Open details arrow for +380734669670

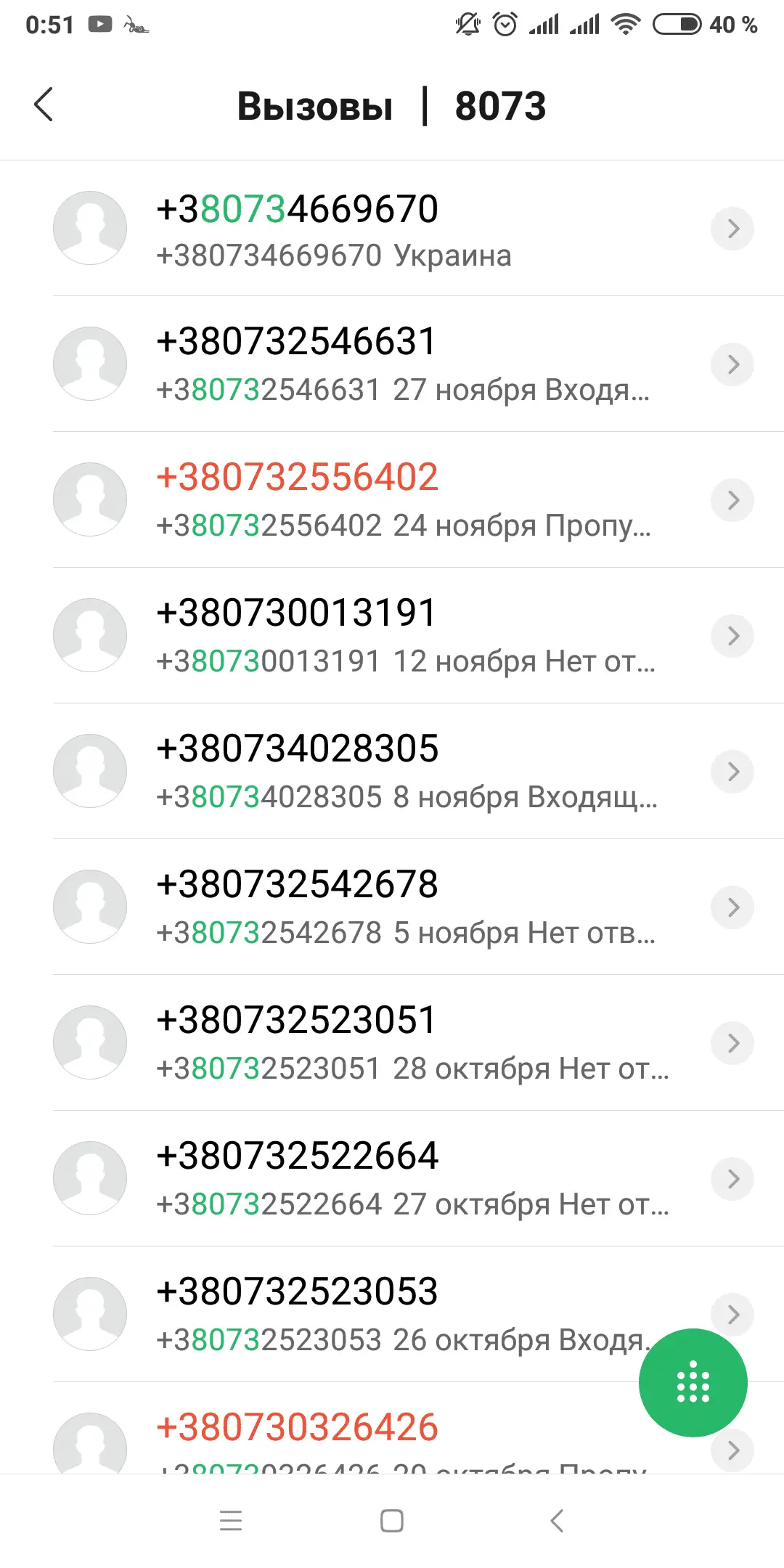click(732, 229)
